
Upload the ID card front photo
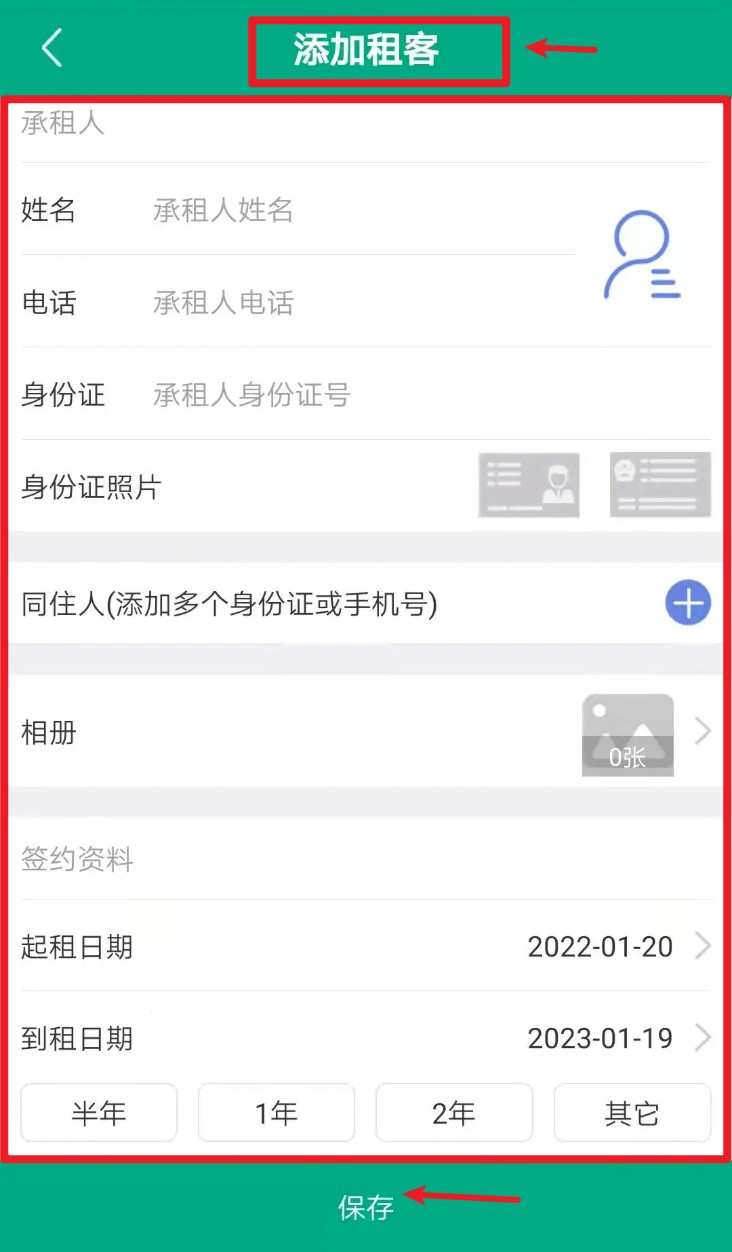pos(528,485)
